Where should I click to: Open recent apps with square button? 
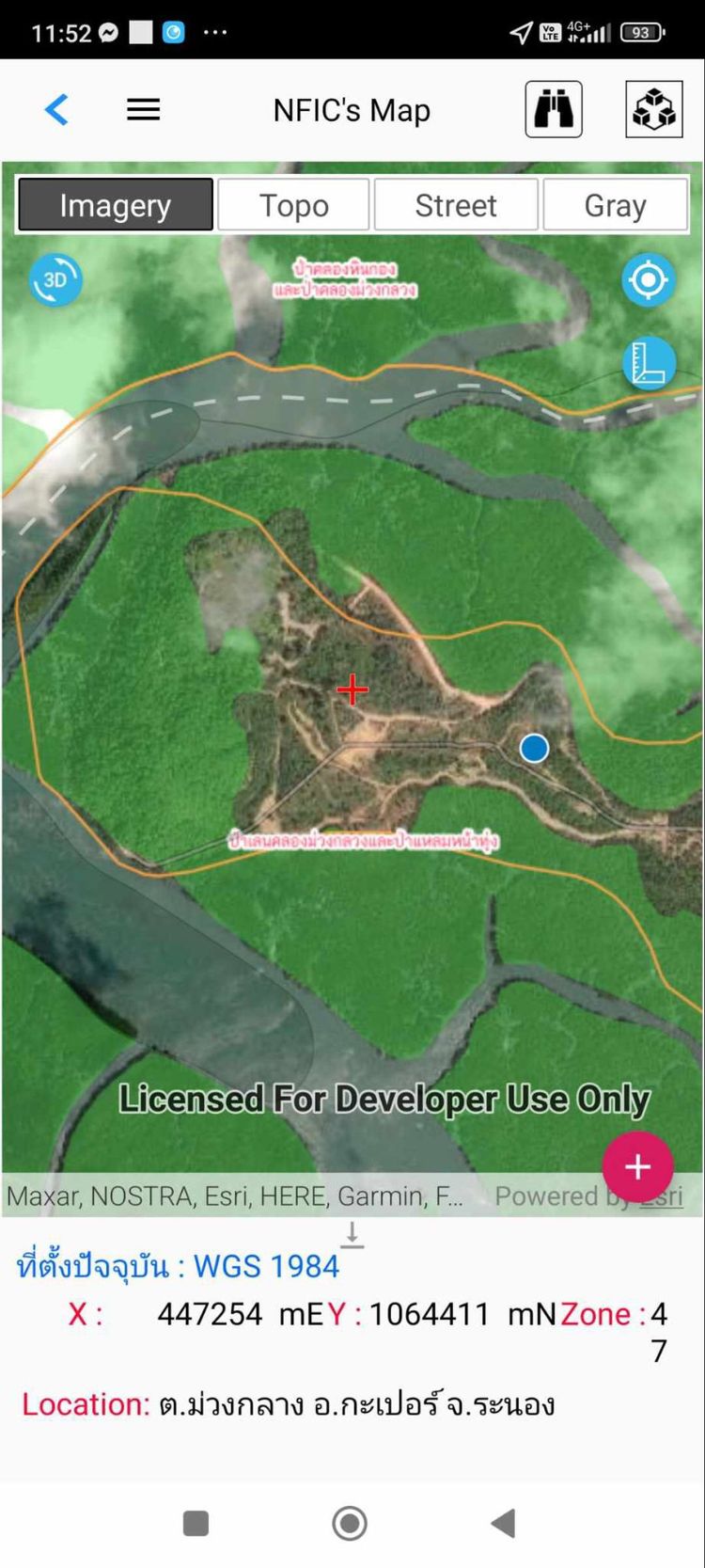(x=196, y=1523)
